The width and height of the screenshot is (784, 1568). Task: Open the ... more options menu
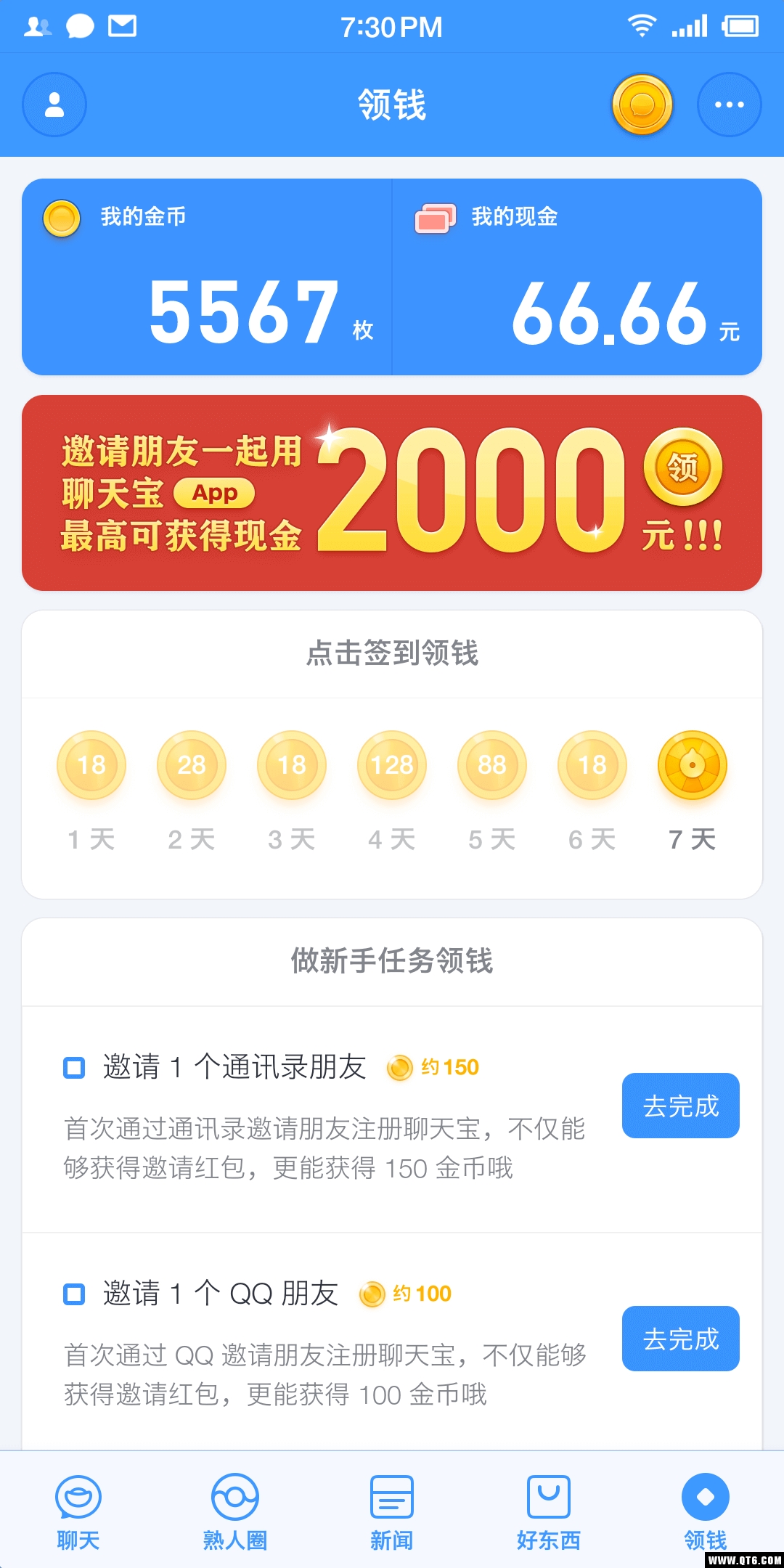click(x=730, y=105)
